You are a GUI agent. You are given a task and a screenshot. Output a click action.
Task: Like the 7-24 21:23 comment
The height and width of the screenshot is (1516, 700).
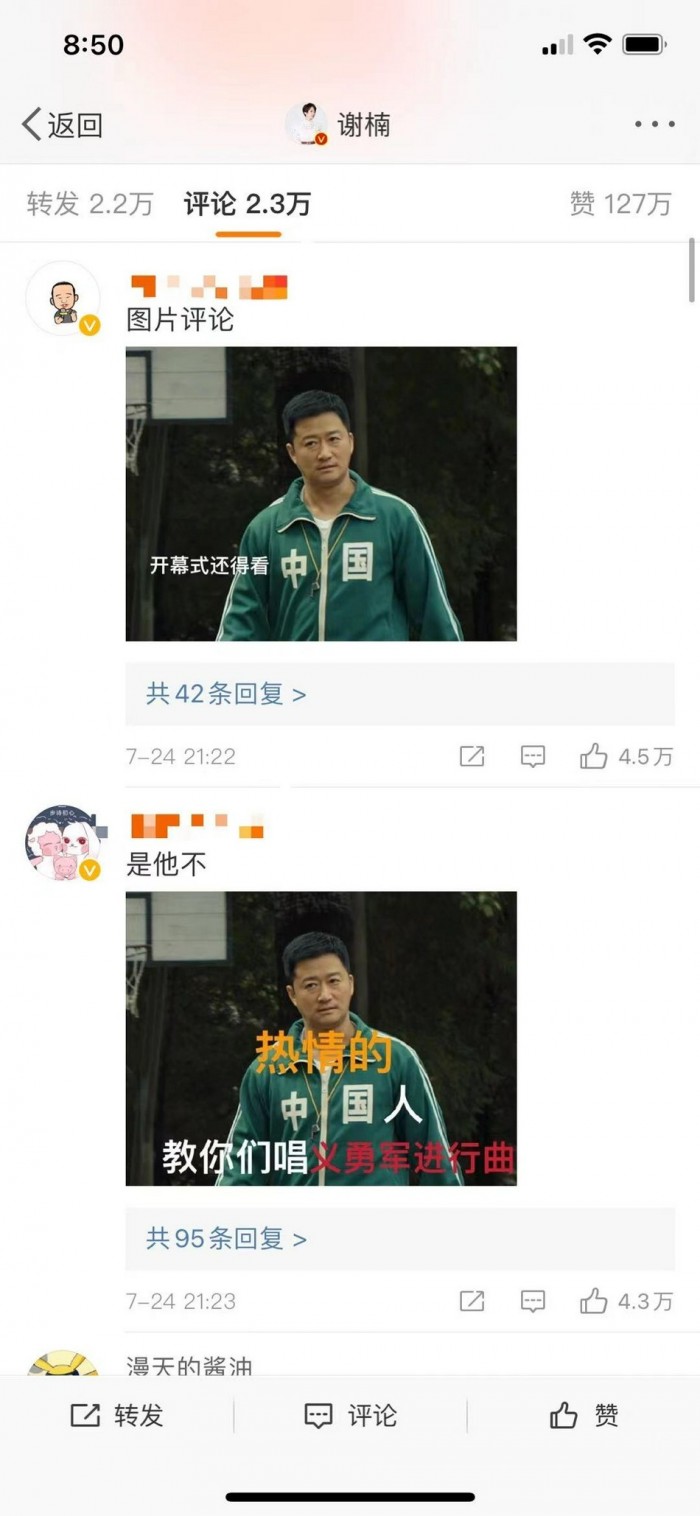[x=625, y=1301]
